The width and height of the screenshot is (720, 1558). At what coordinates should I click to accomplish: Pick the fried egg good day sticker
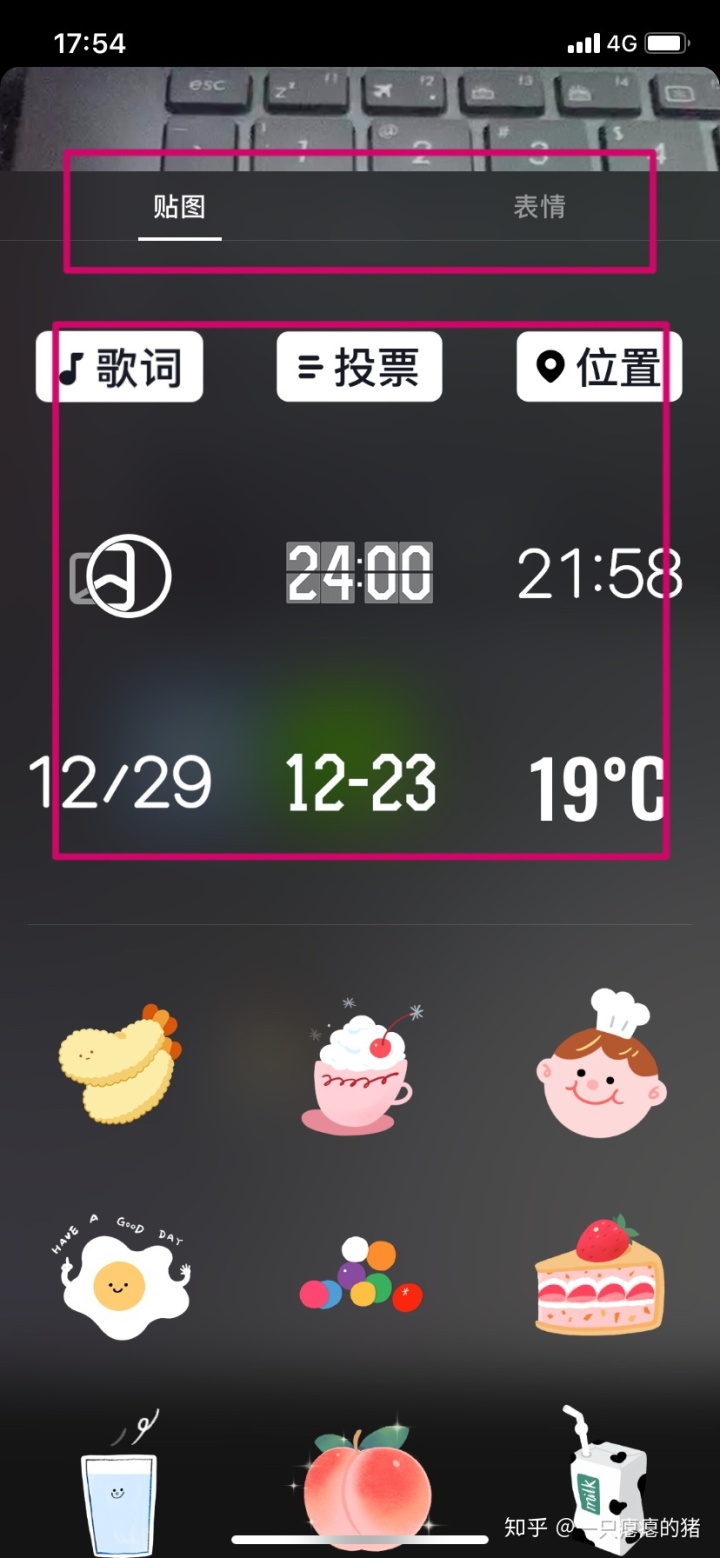coord(122,1280)
